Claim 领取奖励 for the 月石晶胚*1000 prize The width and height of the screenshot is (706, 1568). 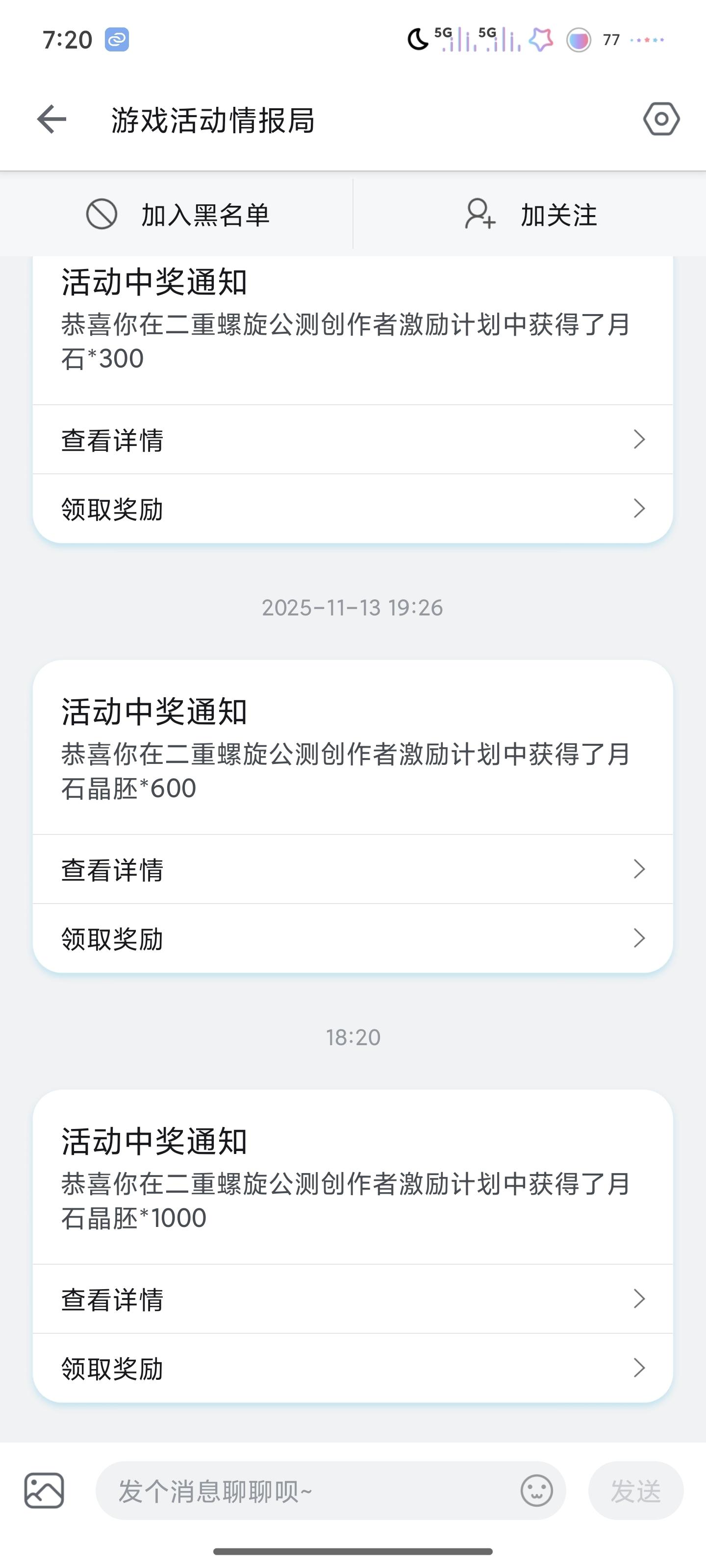(x=353, y=1369)
